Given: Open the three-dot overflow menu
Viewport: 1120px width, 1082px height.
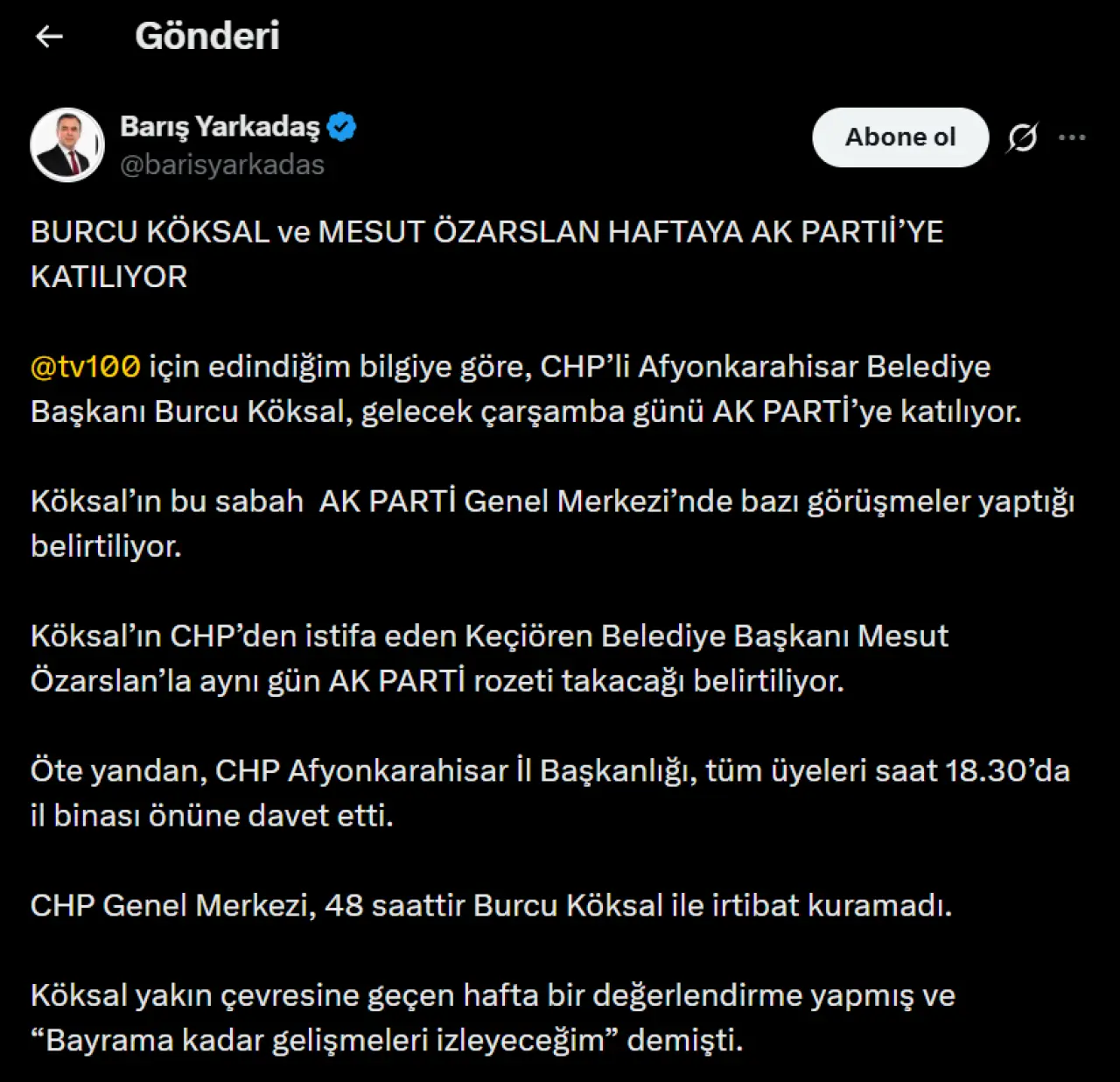Looking at the screenshot, I should 1072,137.
